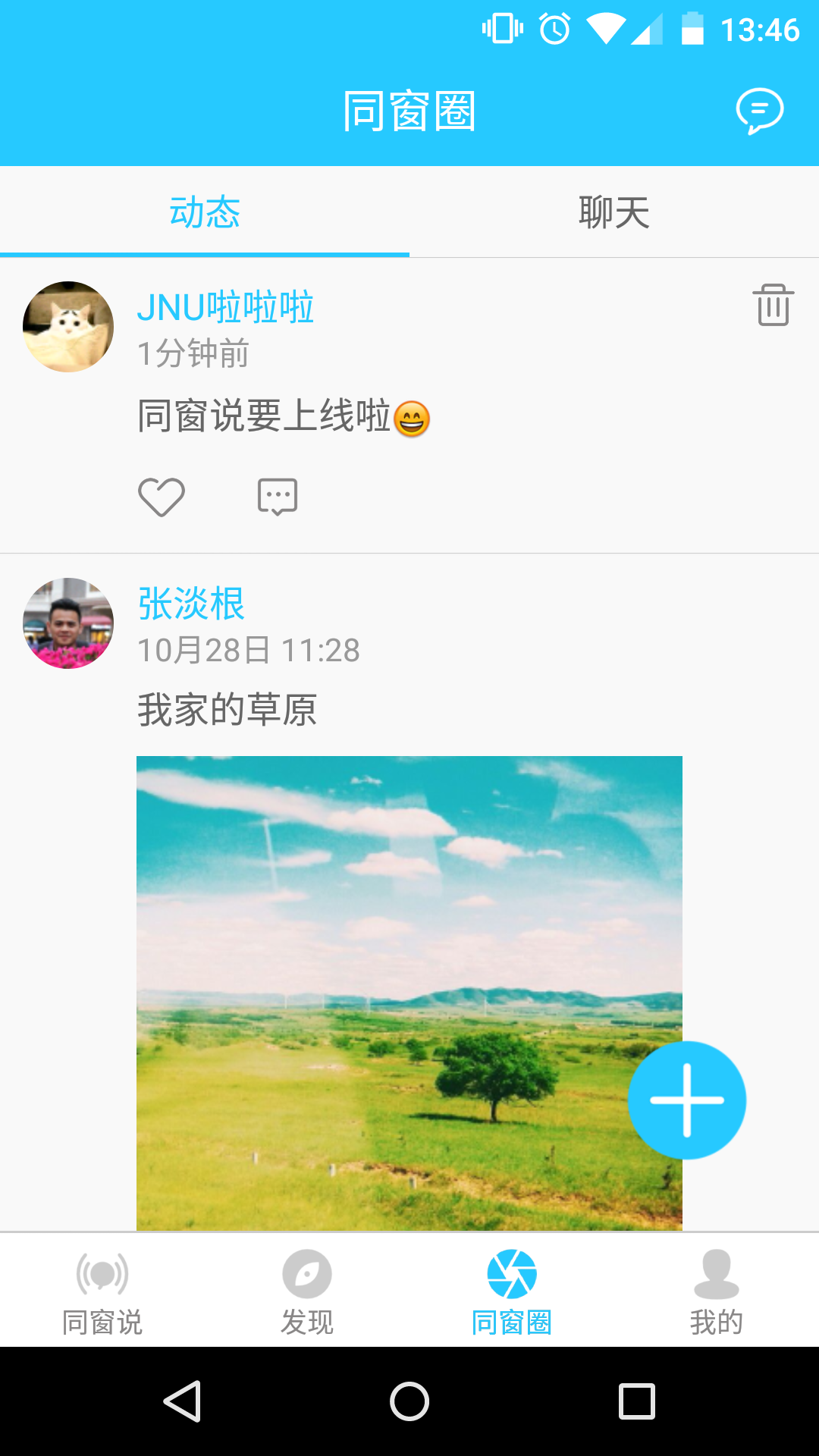Tap the username JNU啦啦啦
The image size is (819, 1456).
(x=225, y=307)
